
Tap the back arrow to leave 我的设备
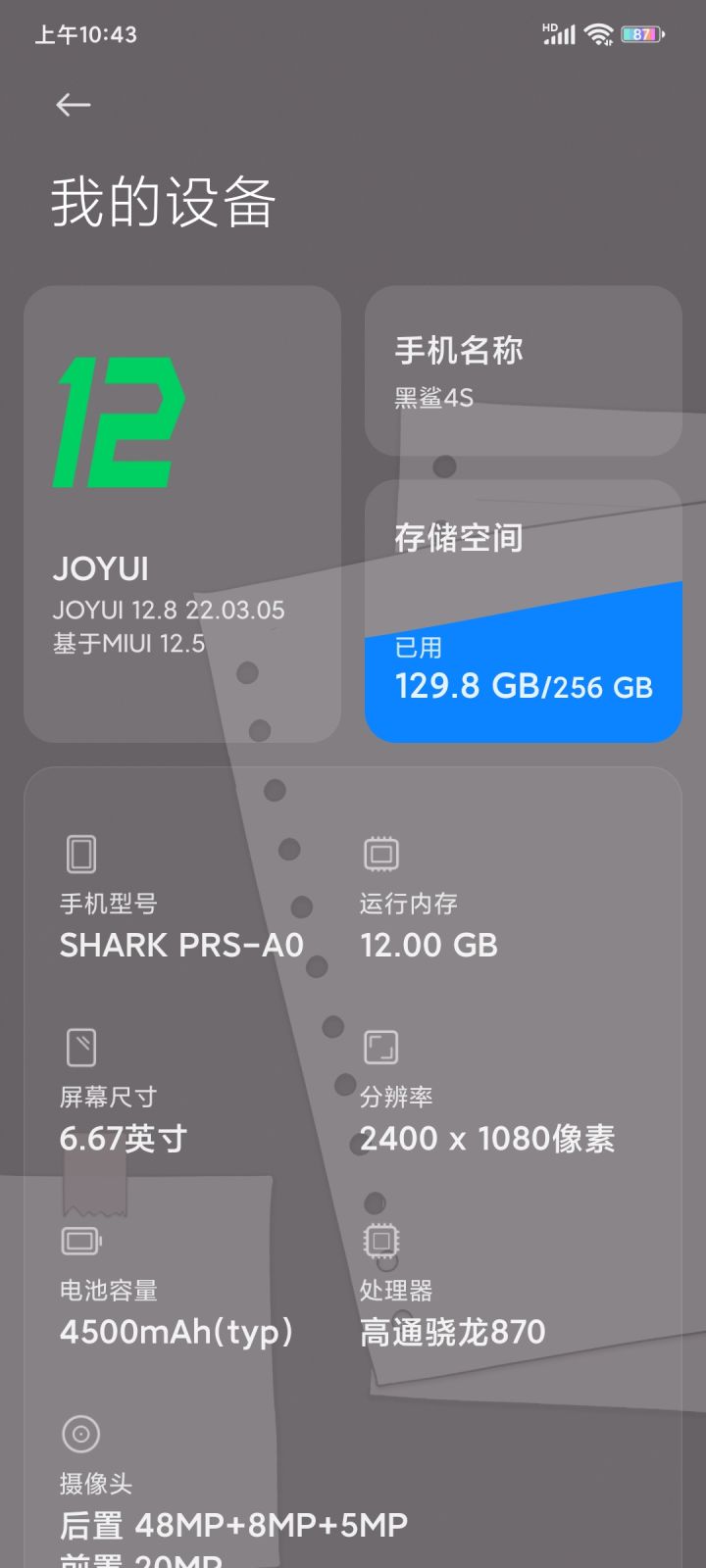tap(74, 104)
